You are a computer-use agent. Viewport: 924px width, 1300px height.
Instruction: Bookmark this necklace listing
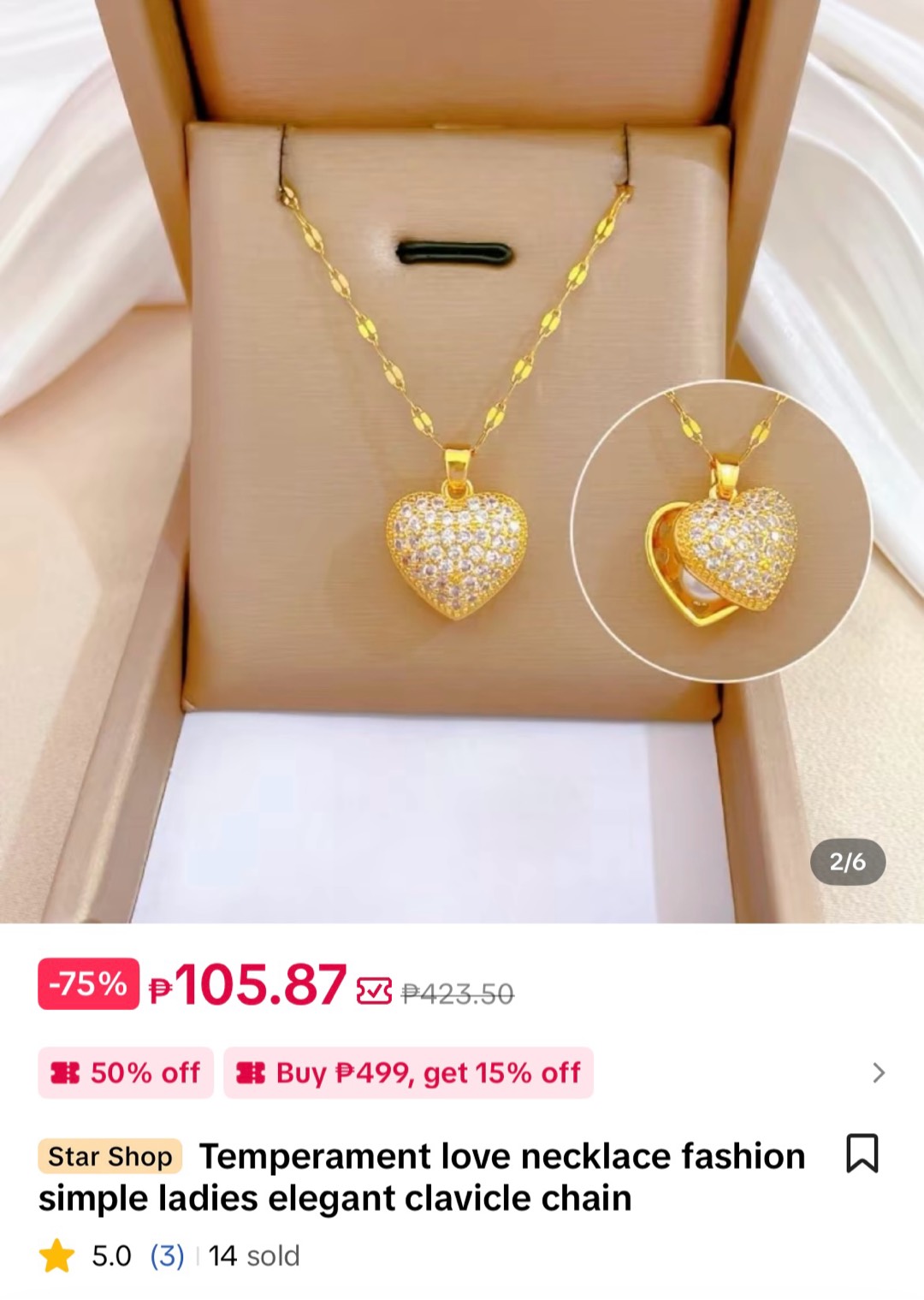[x=862, y=1153]
